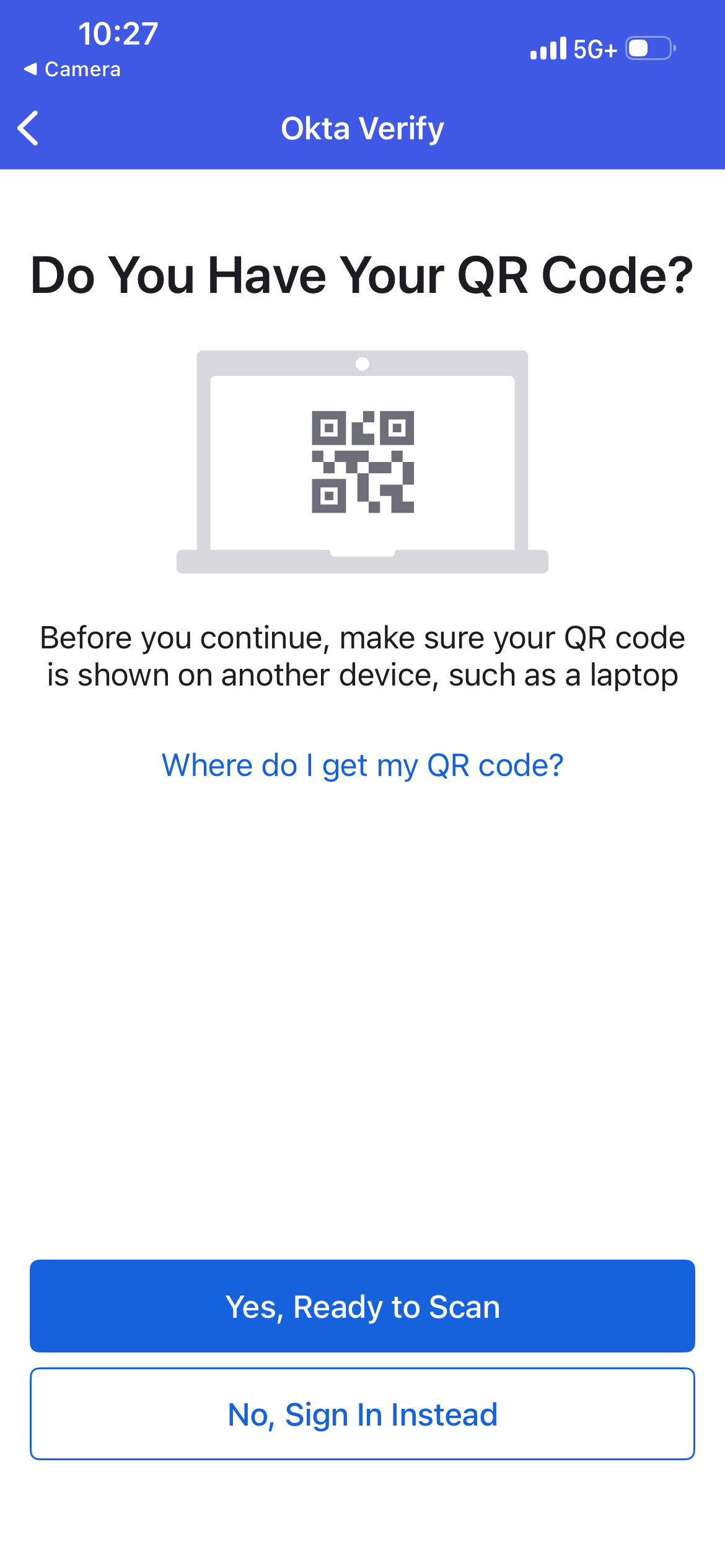This screenshot has height=1568, width=725.
Task: Choose No, Sign In Instead
Action: coord(362,1414)
